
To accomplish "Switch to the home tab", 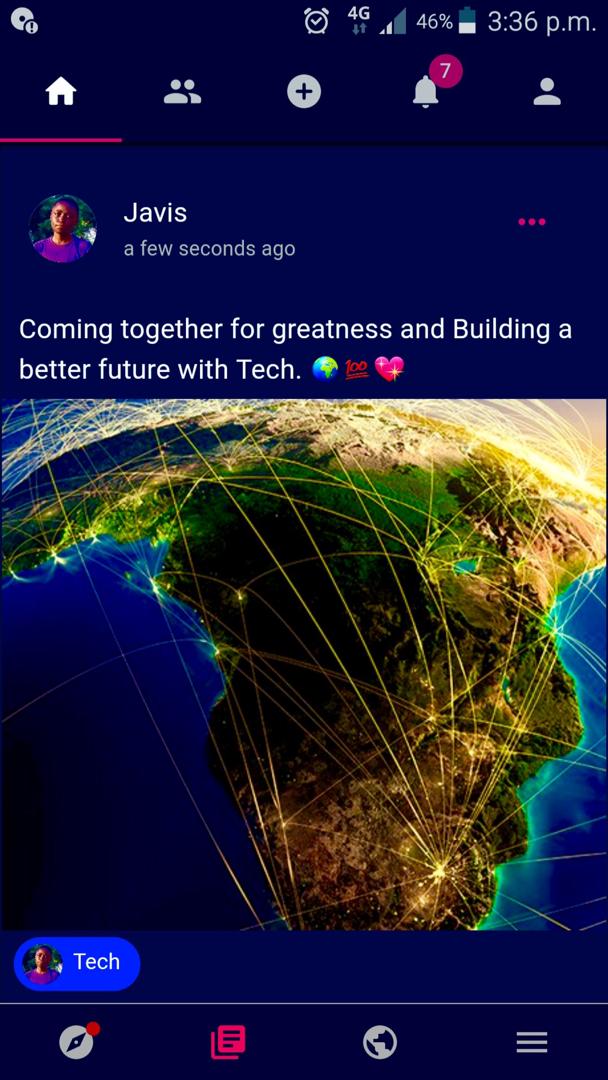I will (x=61, y=92).
